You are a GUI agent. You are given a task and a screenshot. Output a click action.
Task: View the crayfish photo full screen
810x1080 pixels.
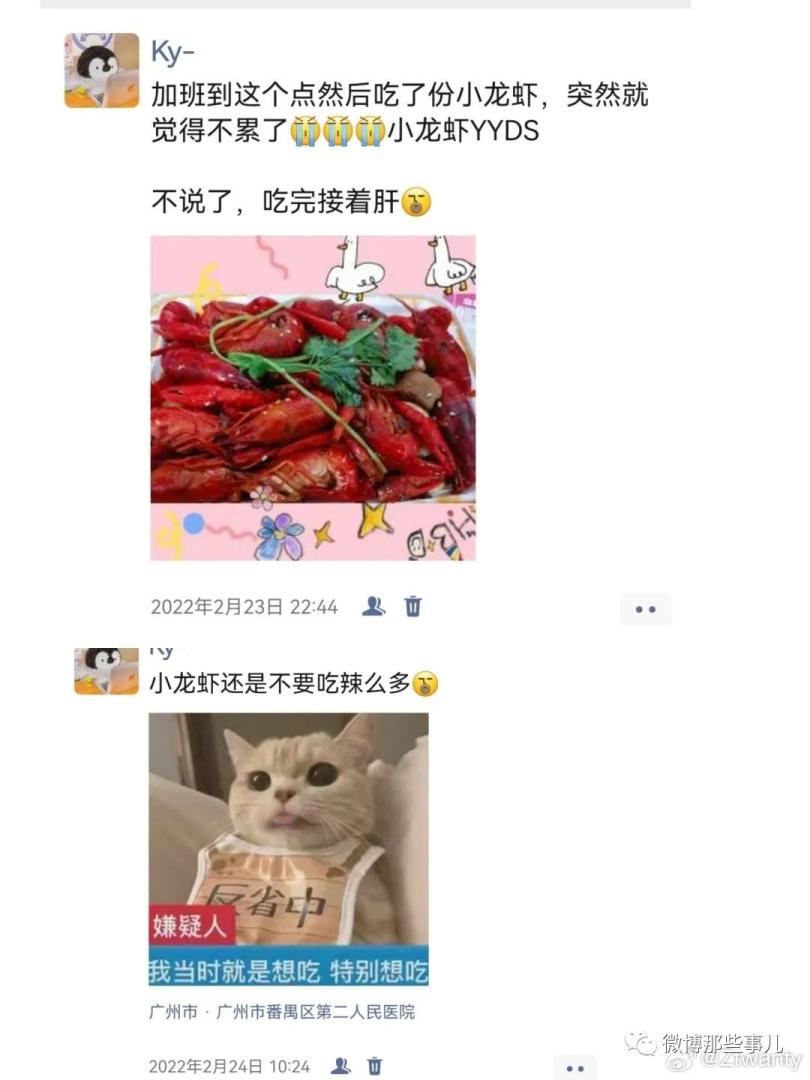coord(313,397)
